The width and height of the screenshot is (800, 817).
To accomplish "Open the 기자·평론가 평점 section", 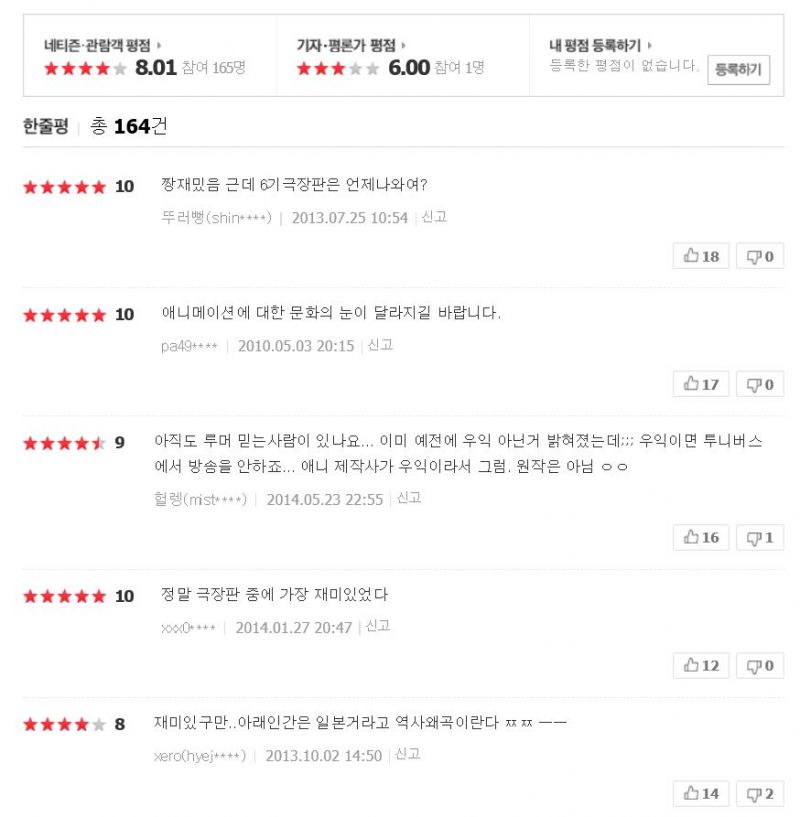I will point(351,45).
